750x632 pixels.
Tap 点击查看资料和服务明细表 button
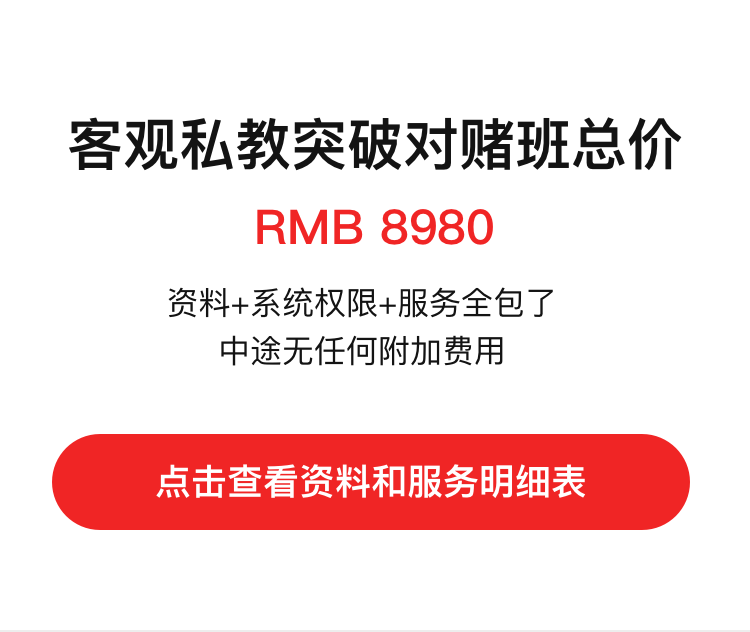pos(371,482)
